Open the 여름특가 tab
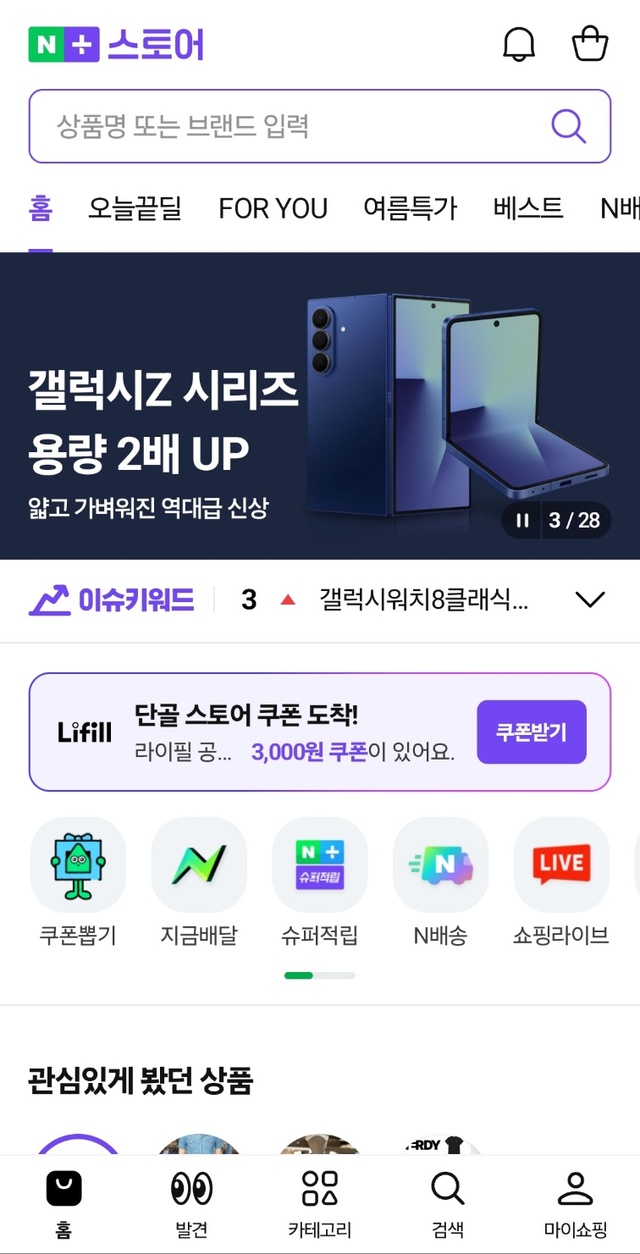 [x=410, y=208]
